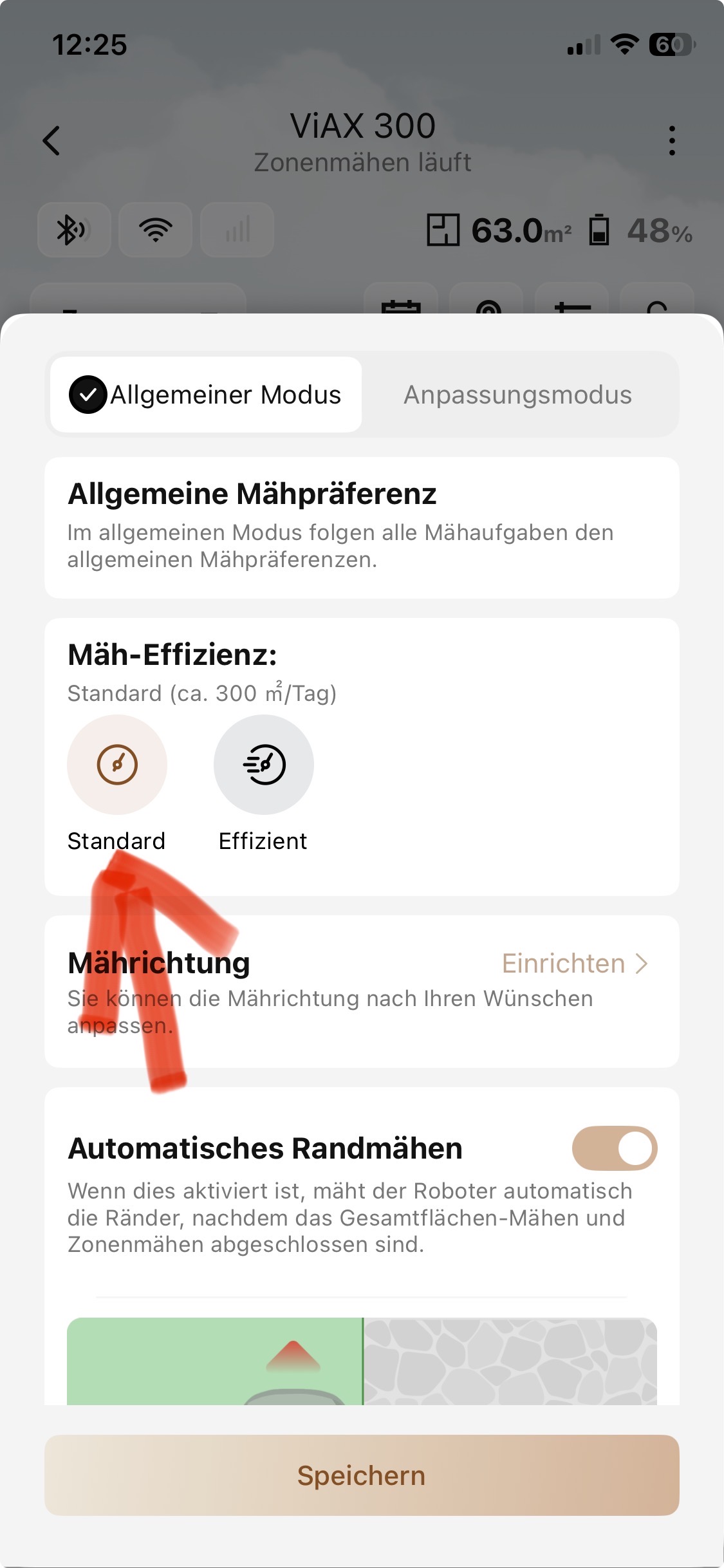Select the Allgemeiner Modus tab
Viewport: 724px width, 1568px height.
pos(206,395)
